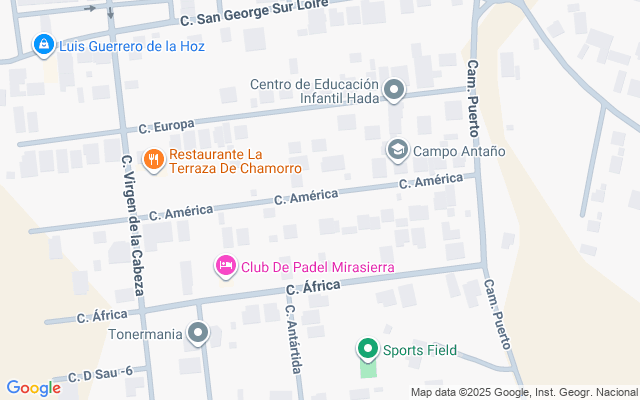Open Restaurante La Terraza De Chamorro marker
The image size is (640, 400).
coord(154,160)
